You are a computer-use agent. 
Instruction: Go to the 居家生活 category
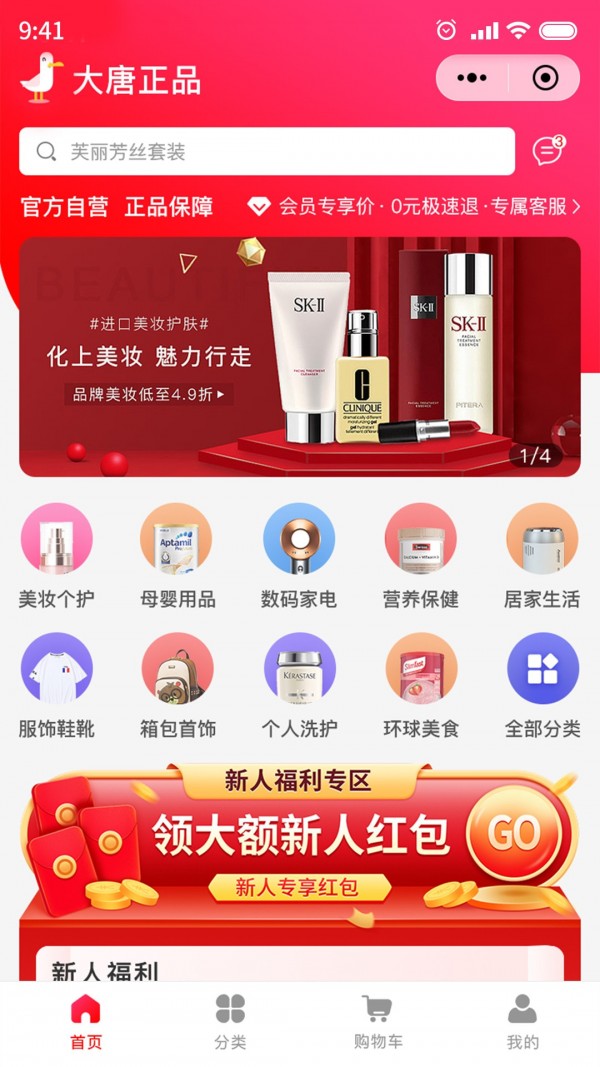pyautogui.click(x=542, y=556)
